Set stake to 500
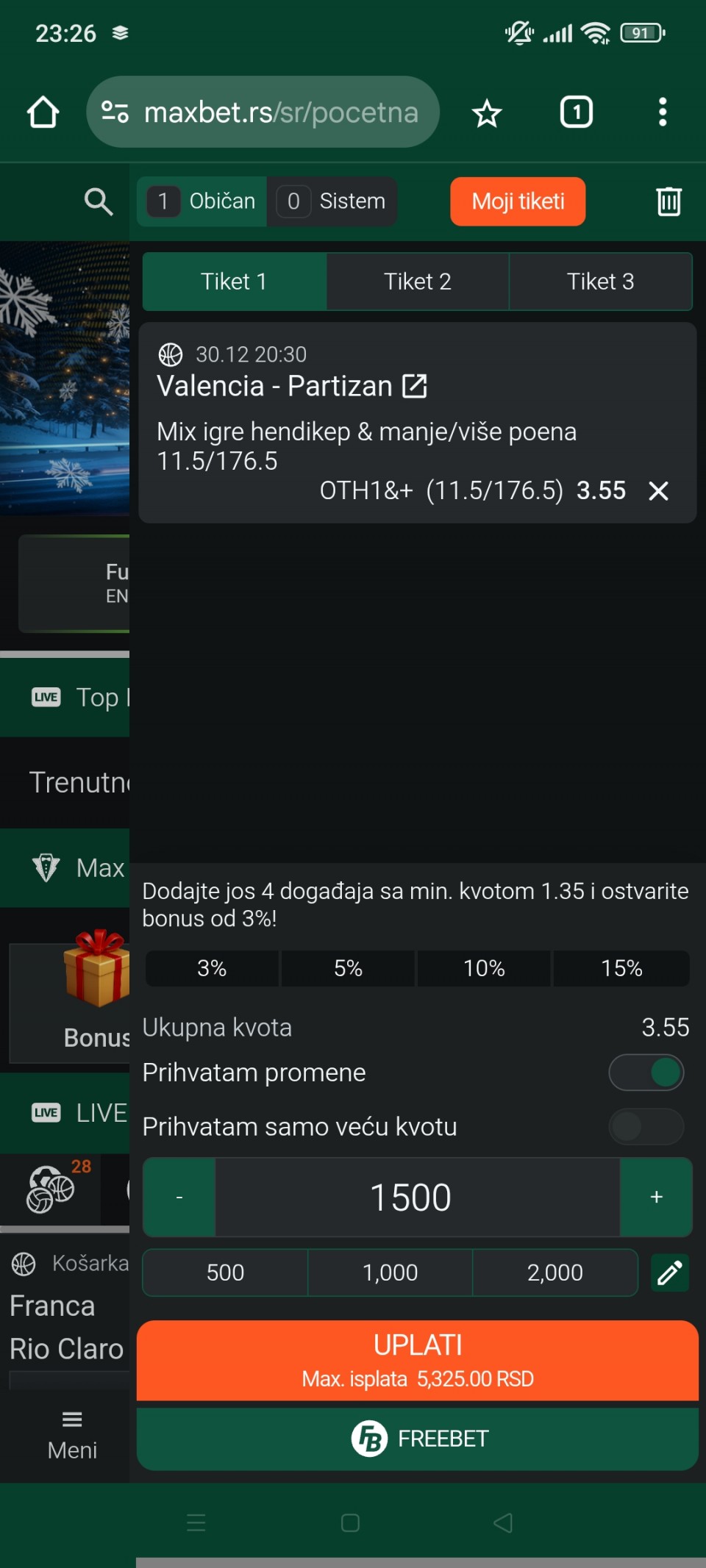 (225, 1272)
